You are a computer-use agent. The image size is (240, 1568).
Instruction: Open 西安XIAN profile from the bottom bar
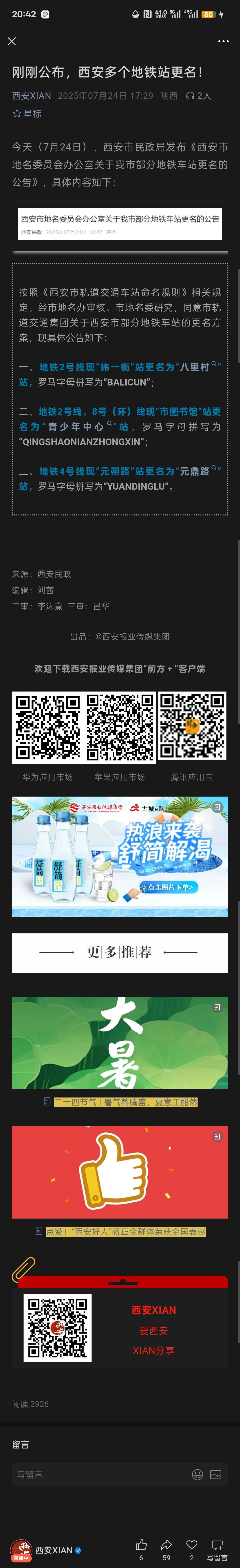(54, 1550)
